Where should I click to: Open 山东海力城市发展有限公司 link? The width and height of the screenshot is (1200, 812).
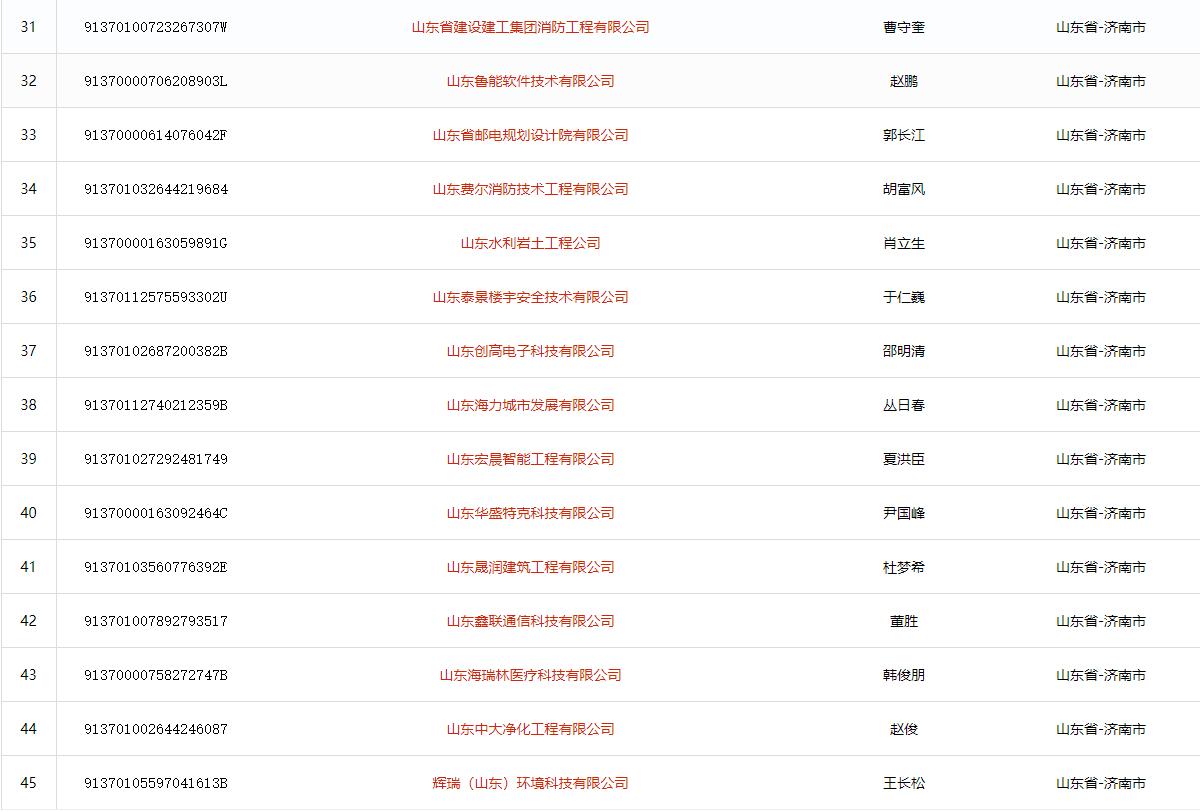[x=530, y=405]
